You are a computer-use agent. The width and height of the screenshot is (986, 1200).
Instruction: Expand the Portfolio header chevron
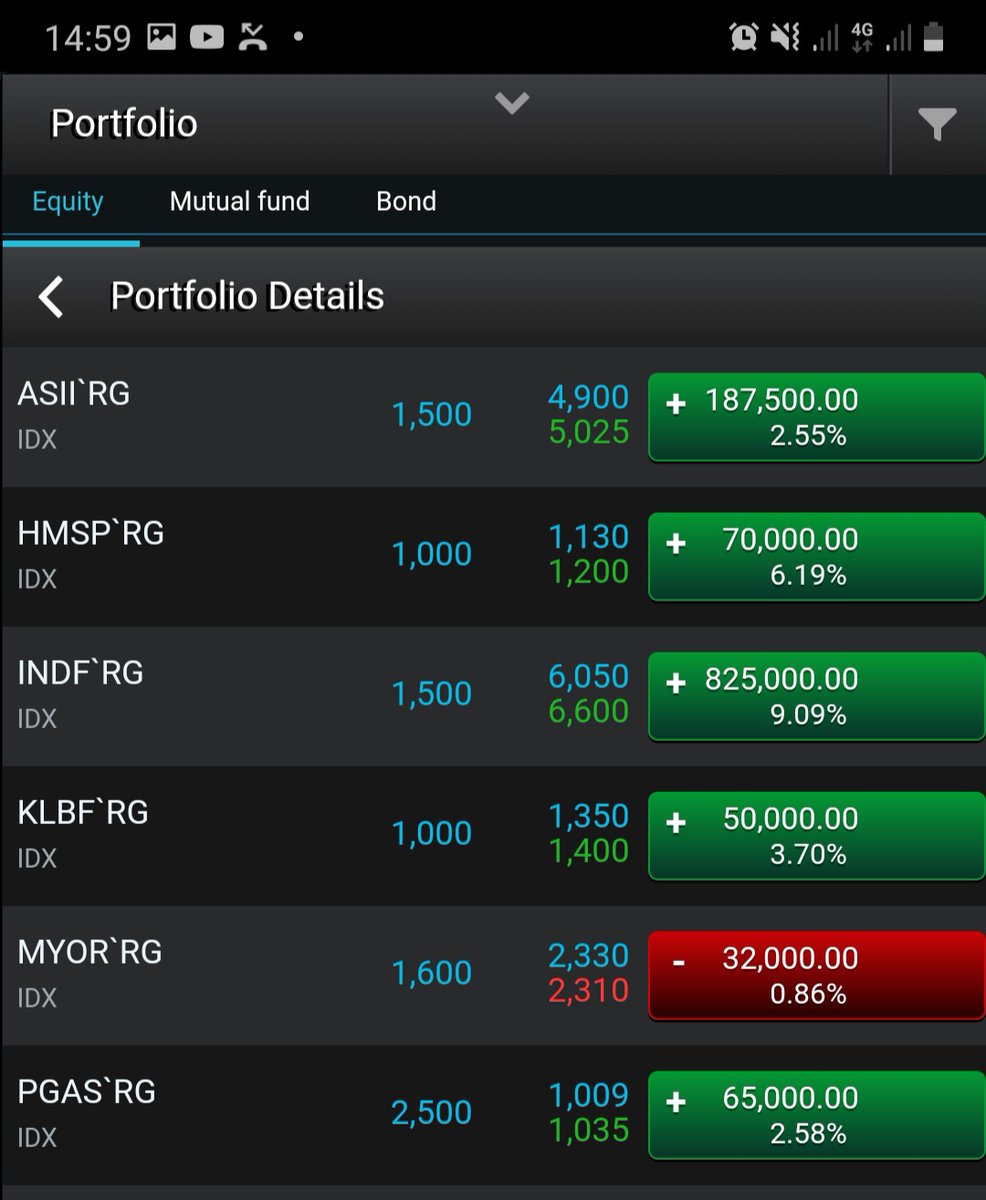pos(511,103)
